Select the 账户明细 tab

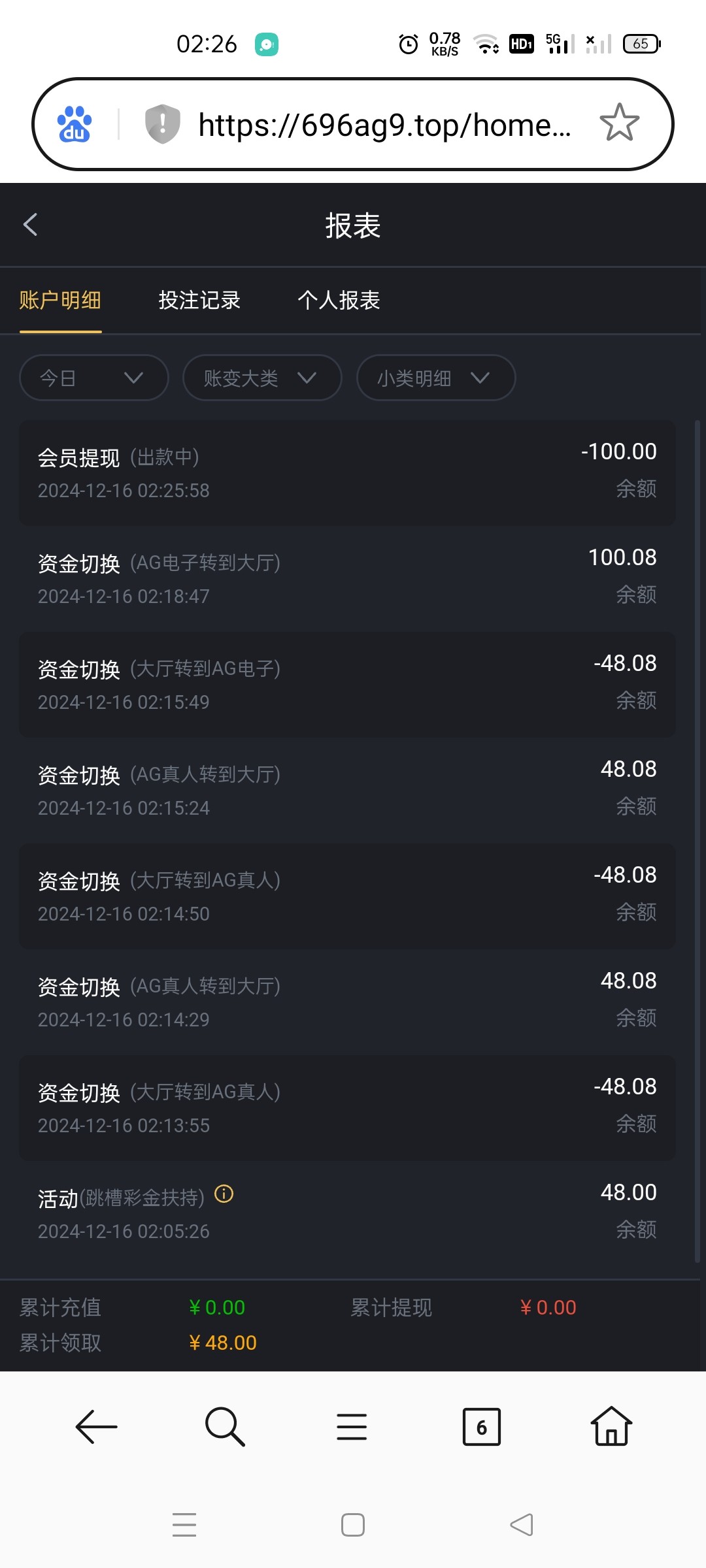click(60, 301)
